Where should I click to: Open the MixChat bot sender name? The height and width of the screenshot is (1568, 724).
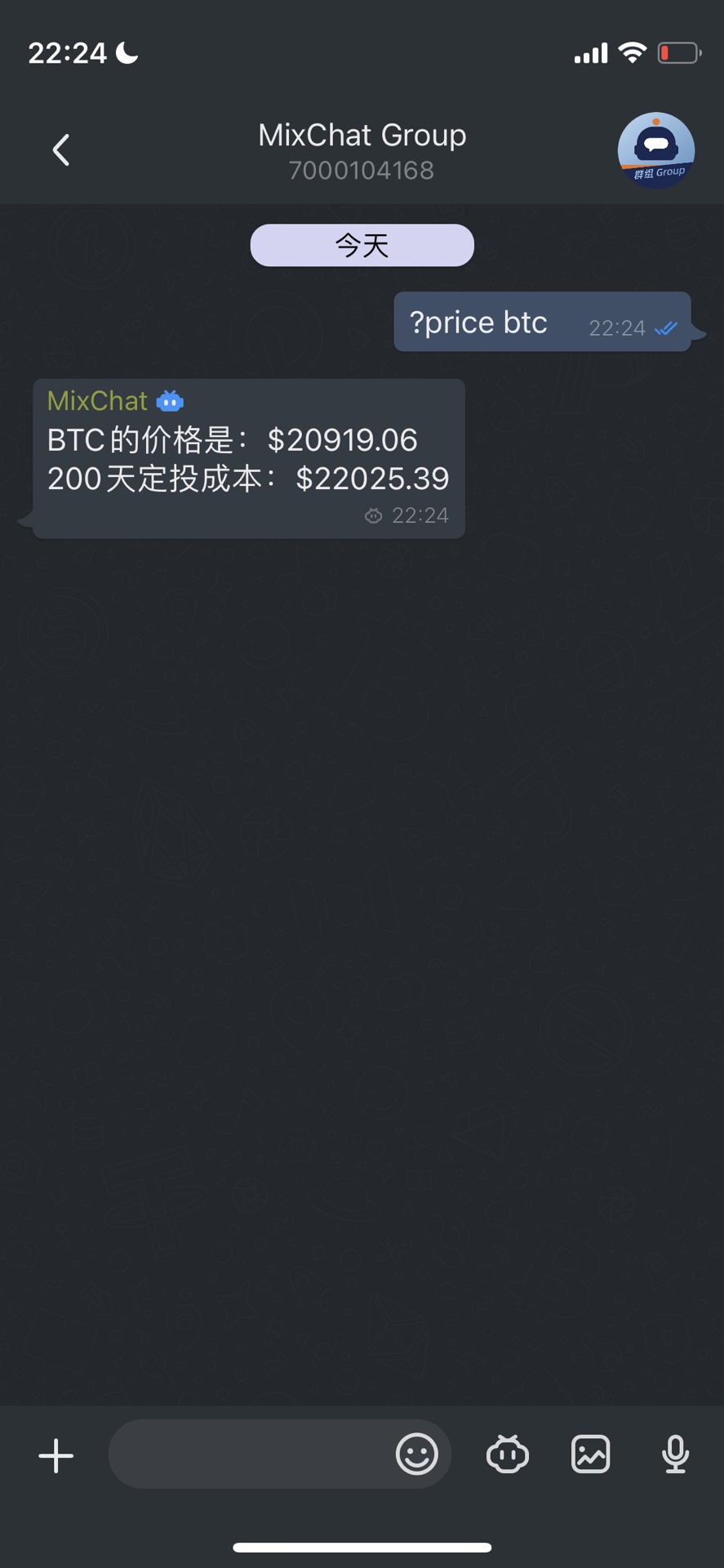click(97, 401)
